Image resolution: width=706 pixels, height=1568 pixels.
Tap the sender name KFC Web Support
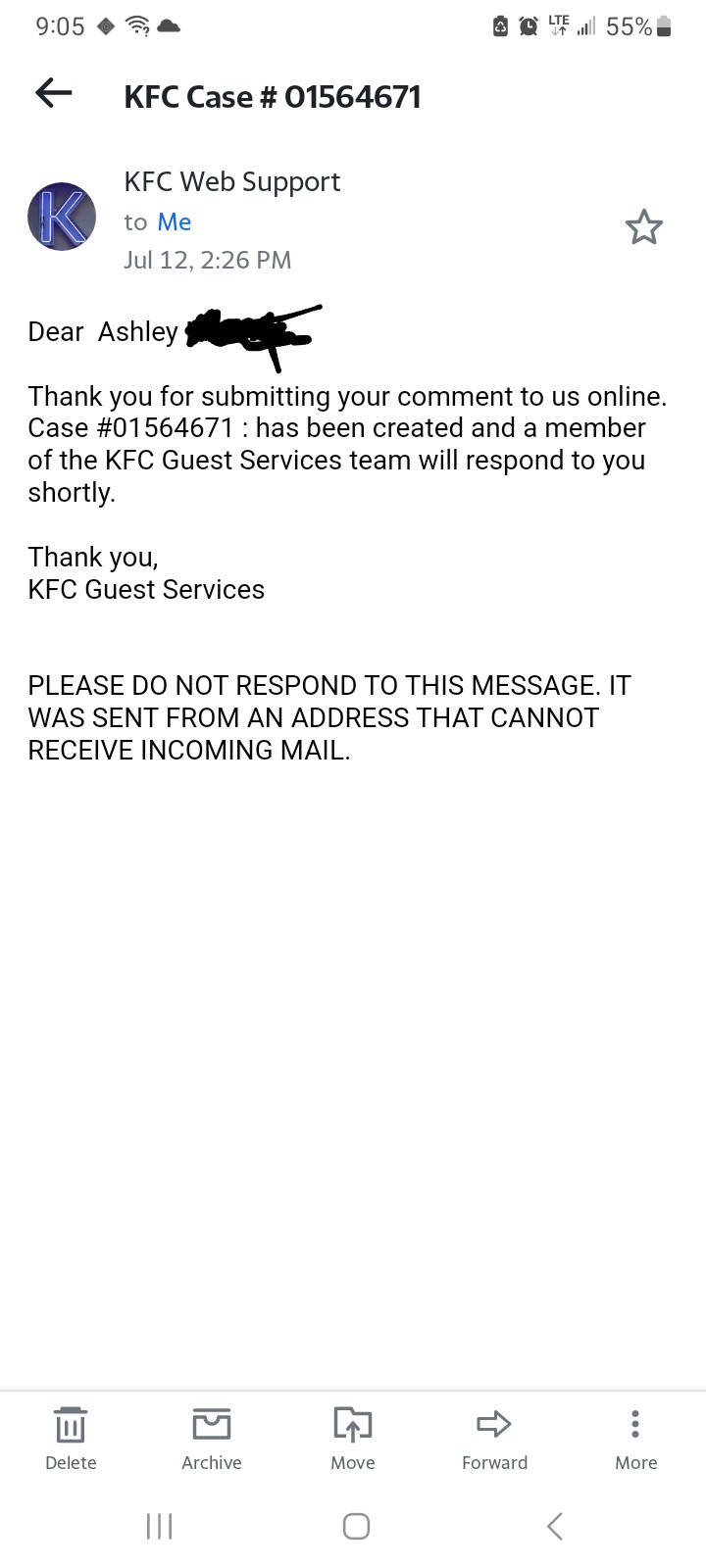point(231,181)
